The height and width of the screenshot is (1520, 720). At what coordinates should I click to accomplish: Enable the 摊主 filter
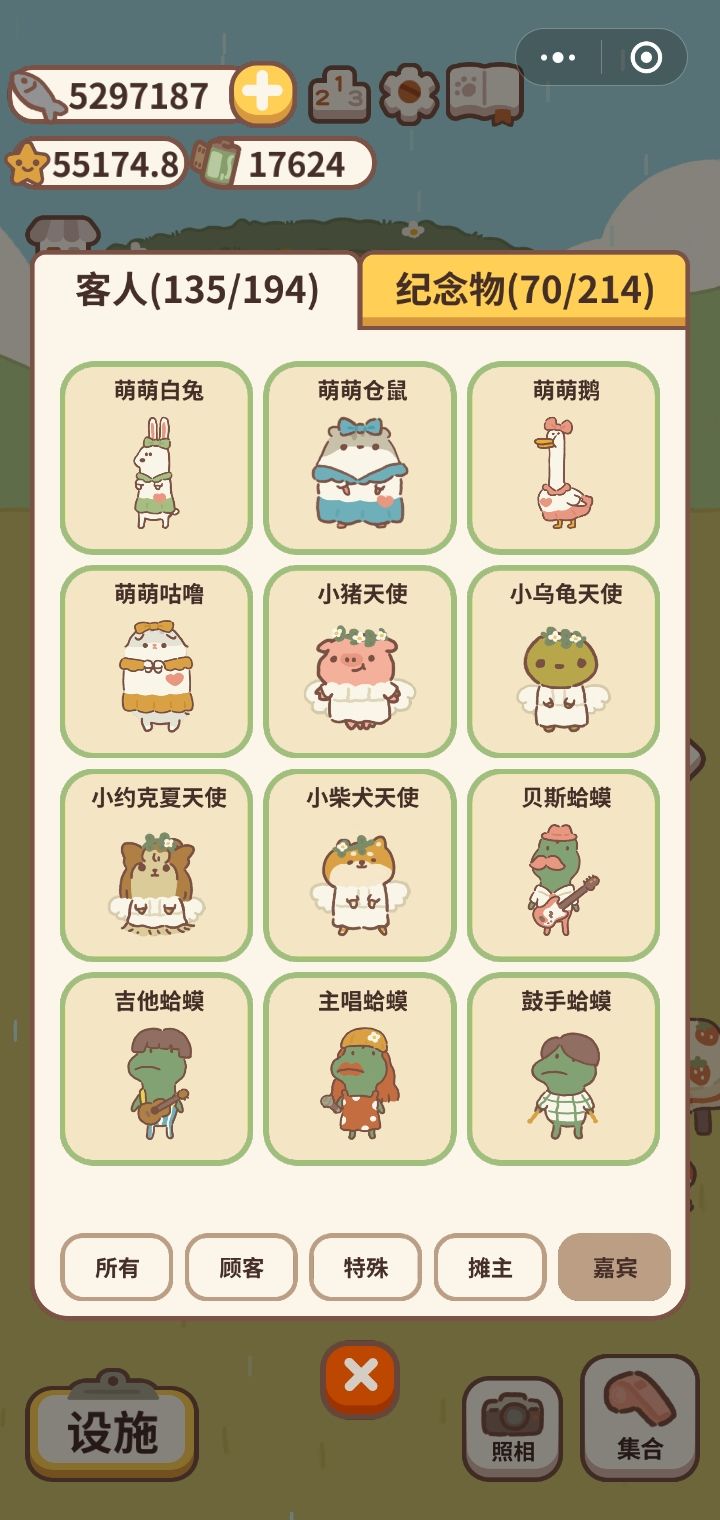[489, 1267]
